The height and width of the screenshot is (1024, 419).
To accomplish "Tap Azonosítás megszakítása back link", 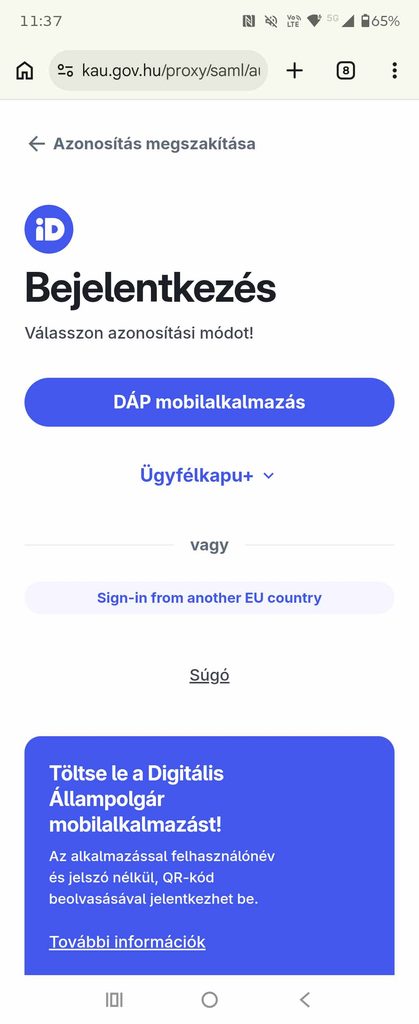I will point(142,144).
